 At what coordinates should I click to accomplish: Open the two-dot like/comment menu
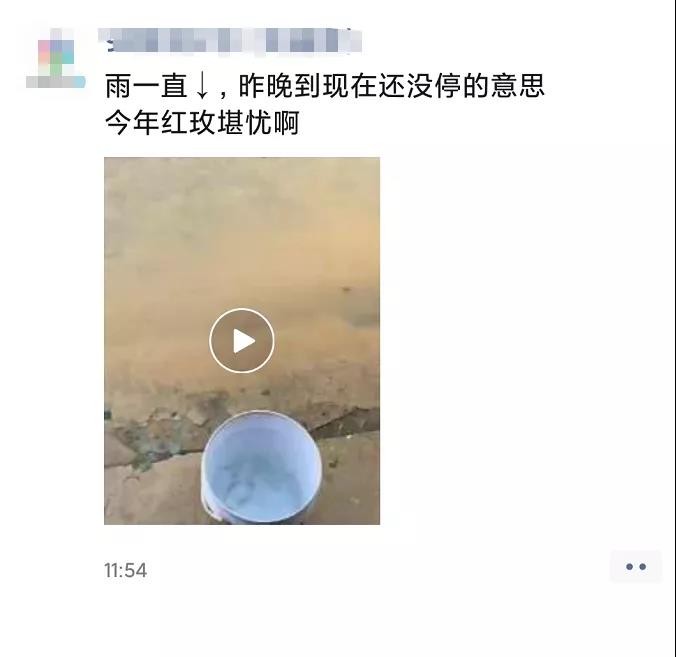pyautogui.click(x=636, y=567)
